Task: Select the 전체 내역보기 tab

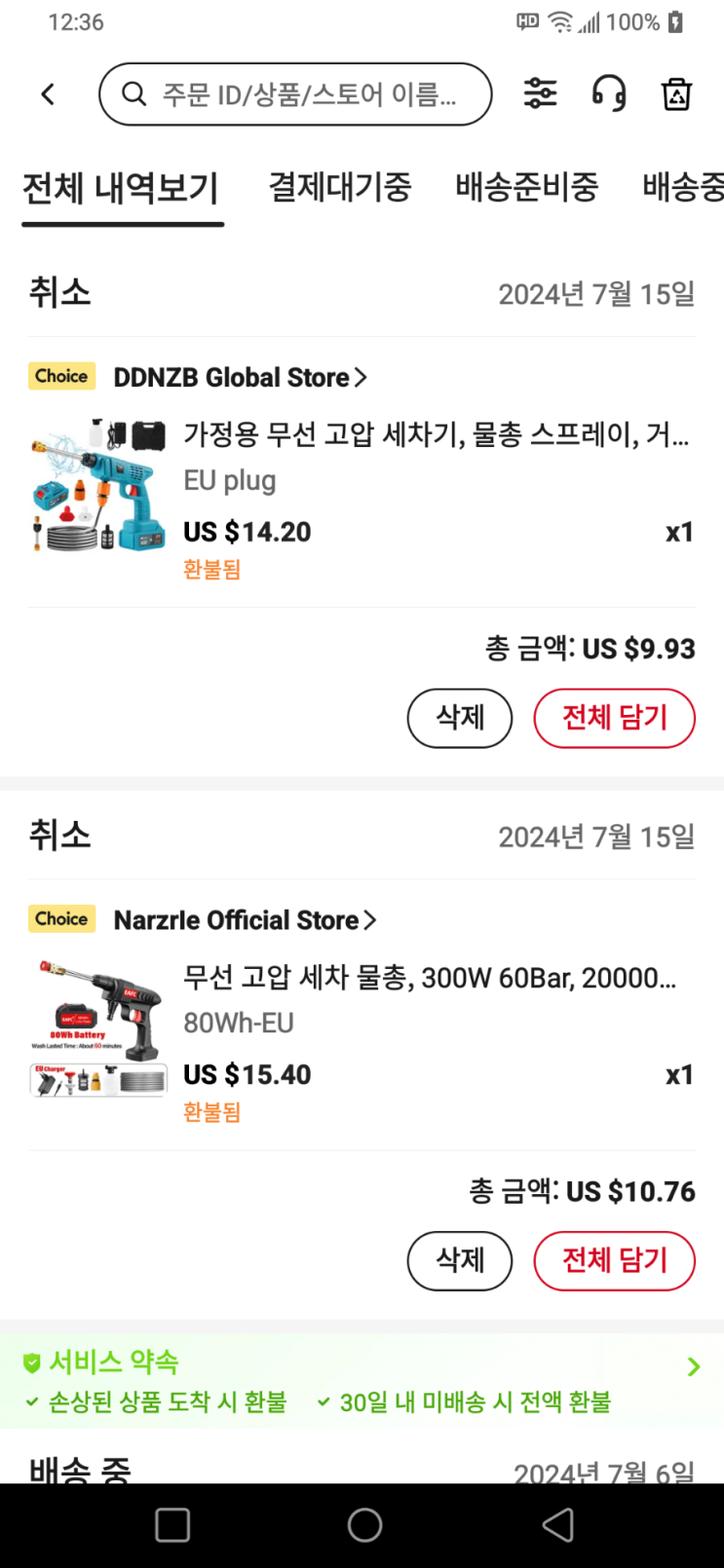Action: [122, 189]
